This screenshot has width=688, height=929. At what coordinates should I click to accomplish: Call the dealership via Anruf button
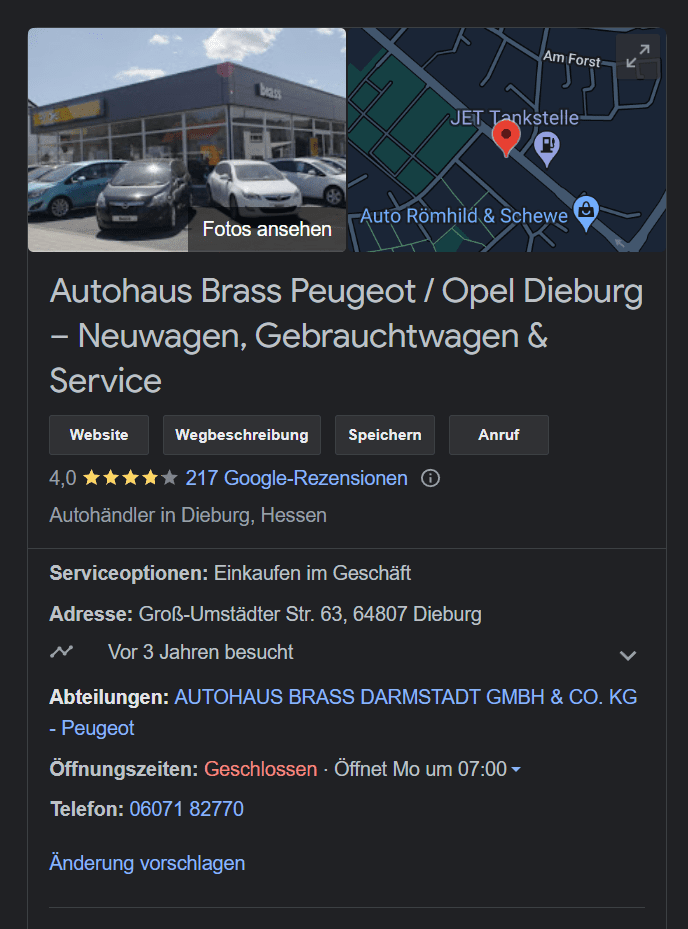coord(498,435)
